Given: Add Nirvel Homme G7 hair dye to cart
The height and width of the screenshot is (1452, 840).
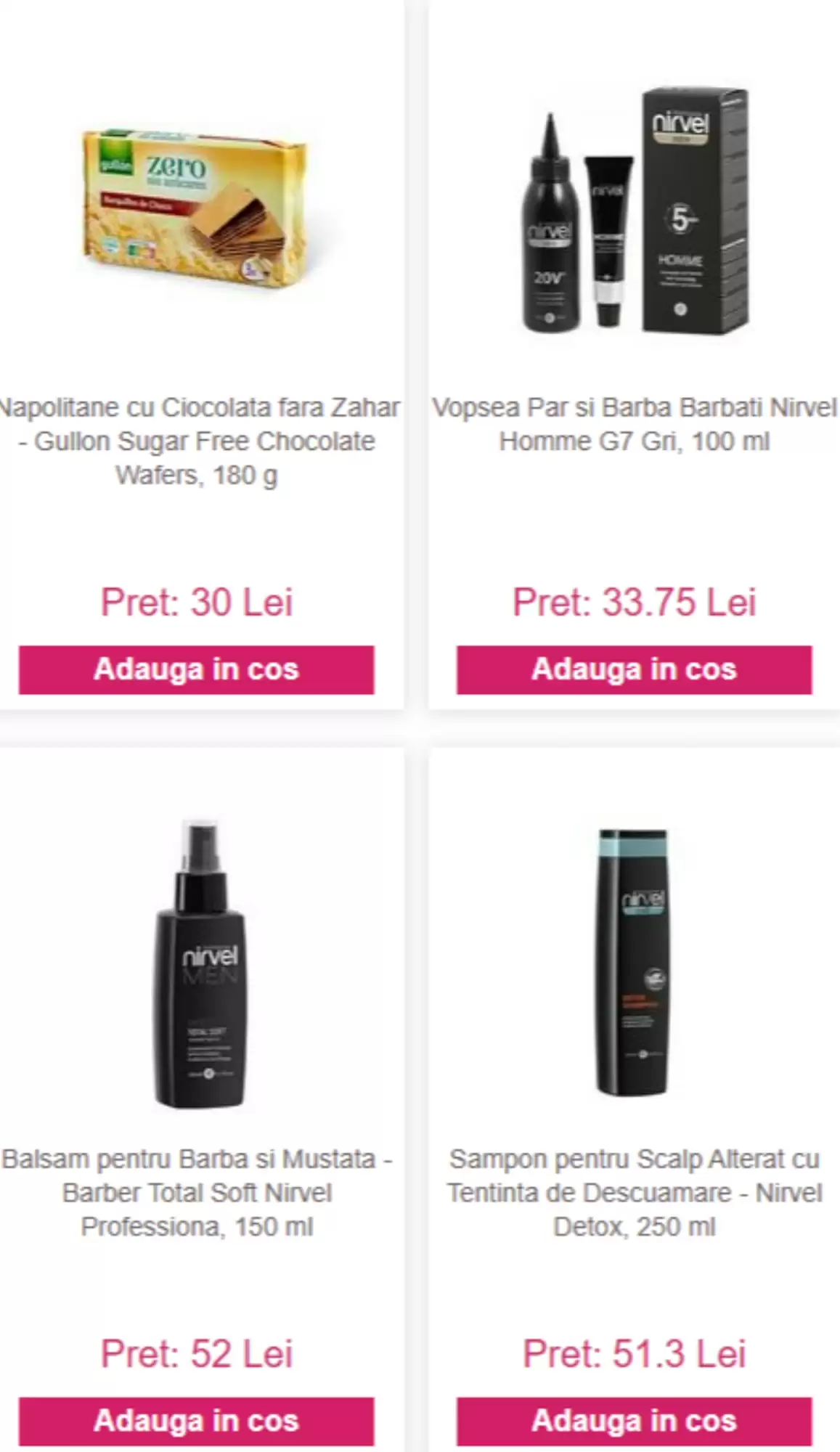Looking at the screenshot, I should 634,669.
